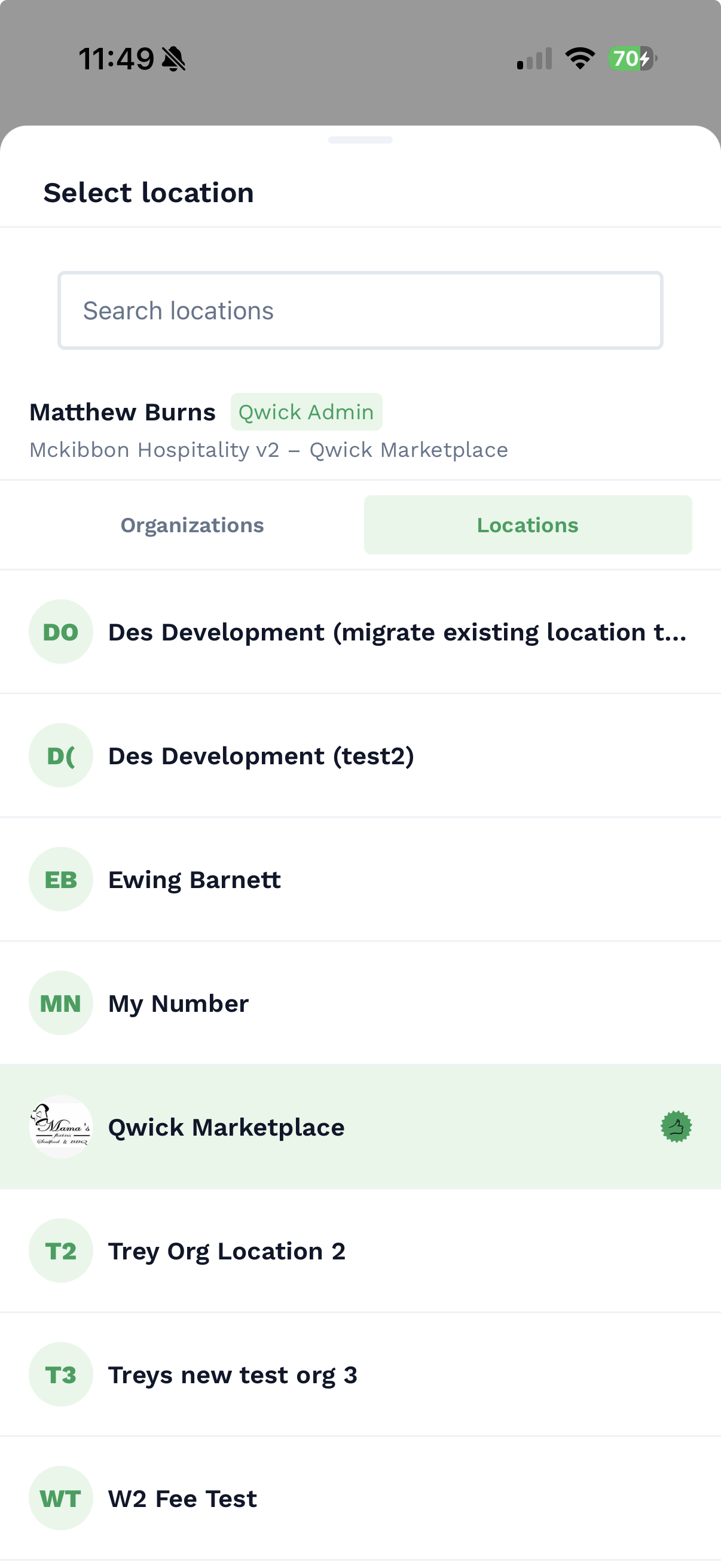
Task: Select Des Development (test2) location
Action: point(360,755)
